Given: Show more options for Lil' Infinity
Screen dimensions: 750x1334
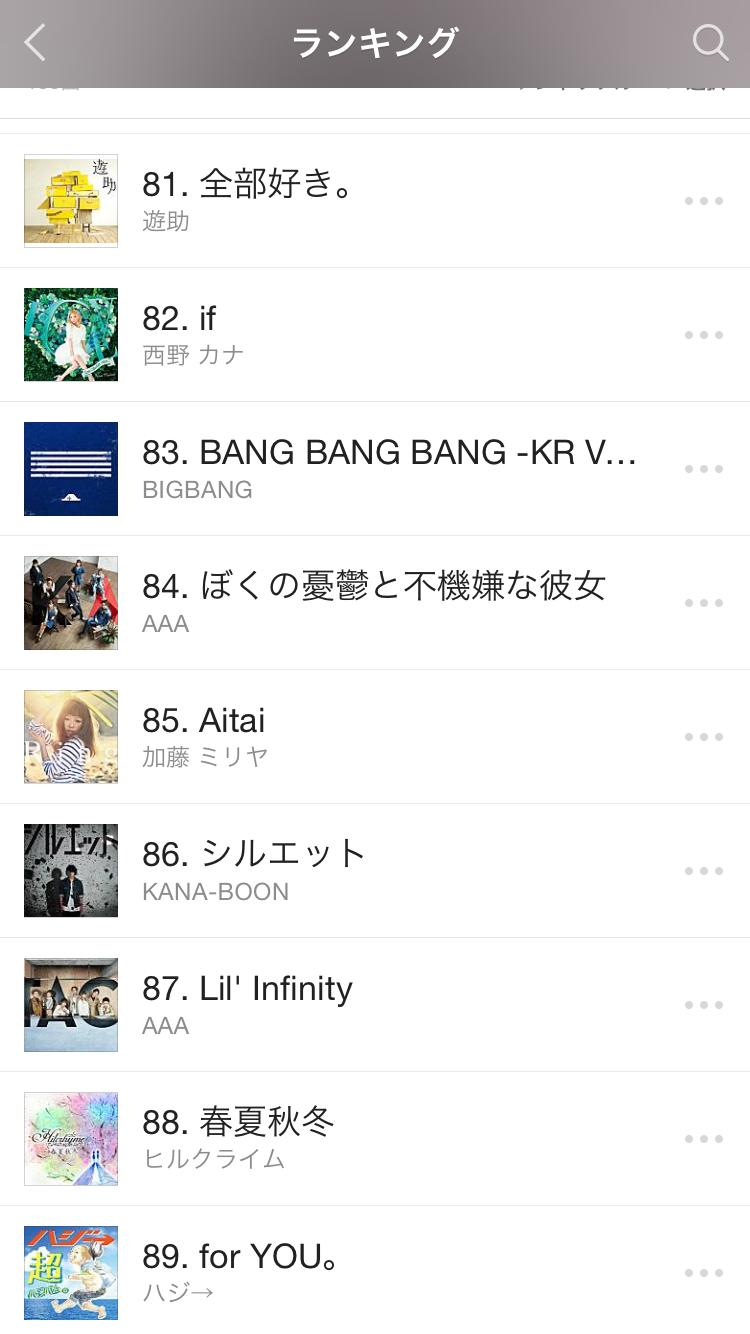Looking at the screenshot, I should (704, 1005).
